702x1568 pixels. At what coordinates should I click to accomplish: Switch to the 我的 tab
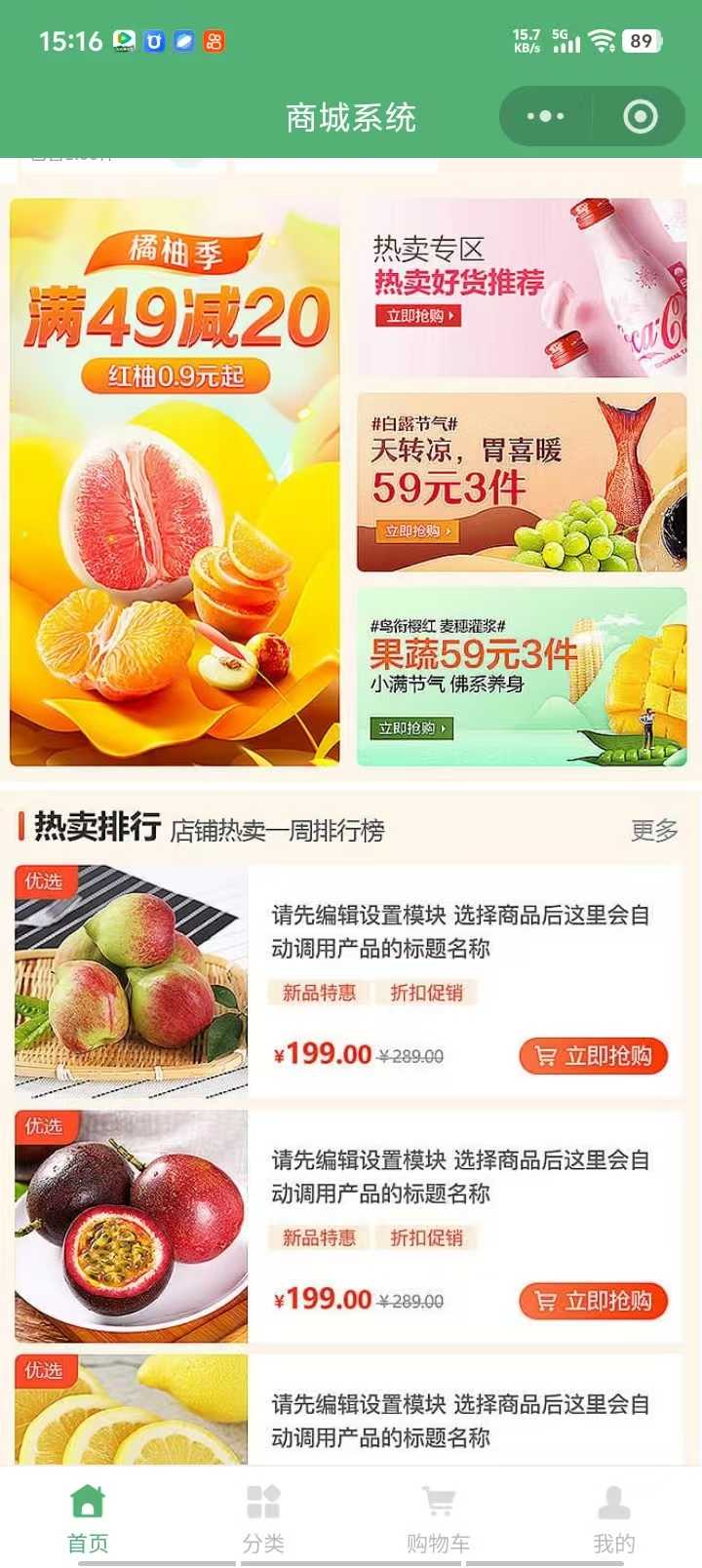(x=613, y=1518)
